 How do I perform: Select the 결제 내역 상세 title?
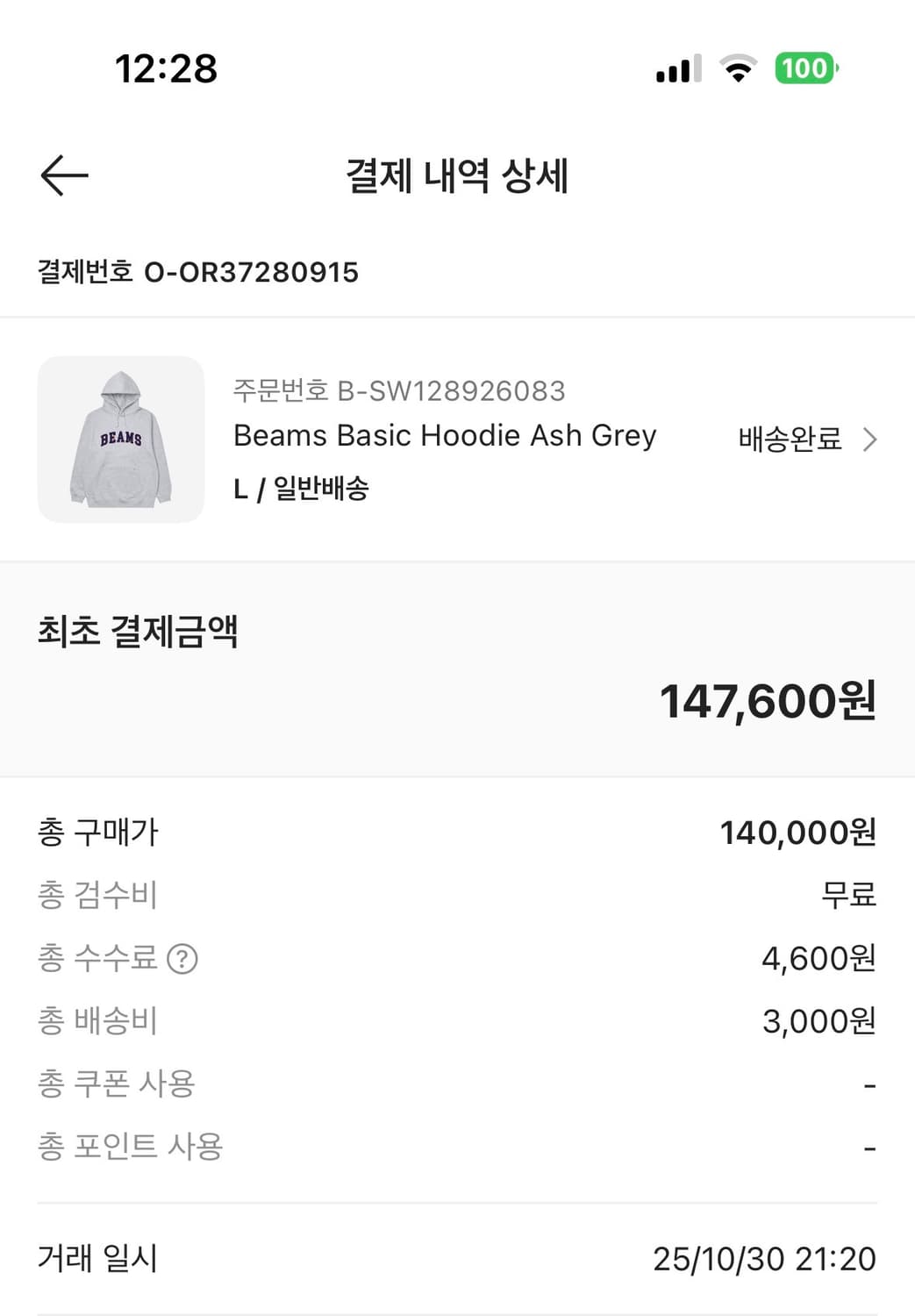pyautogui.click(x=457, y=175)
